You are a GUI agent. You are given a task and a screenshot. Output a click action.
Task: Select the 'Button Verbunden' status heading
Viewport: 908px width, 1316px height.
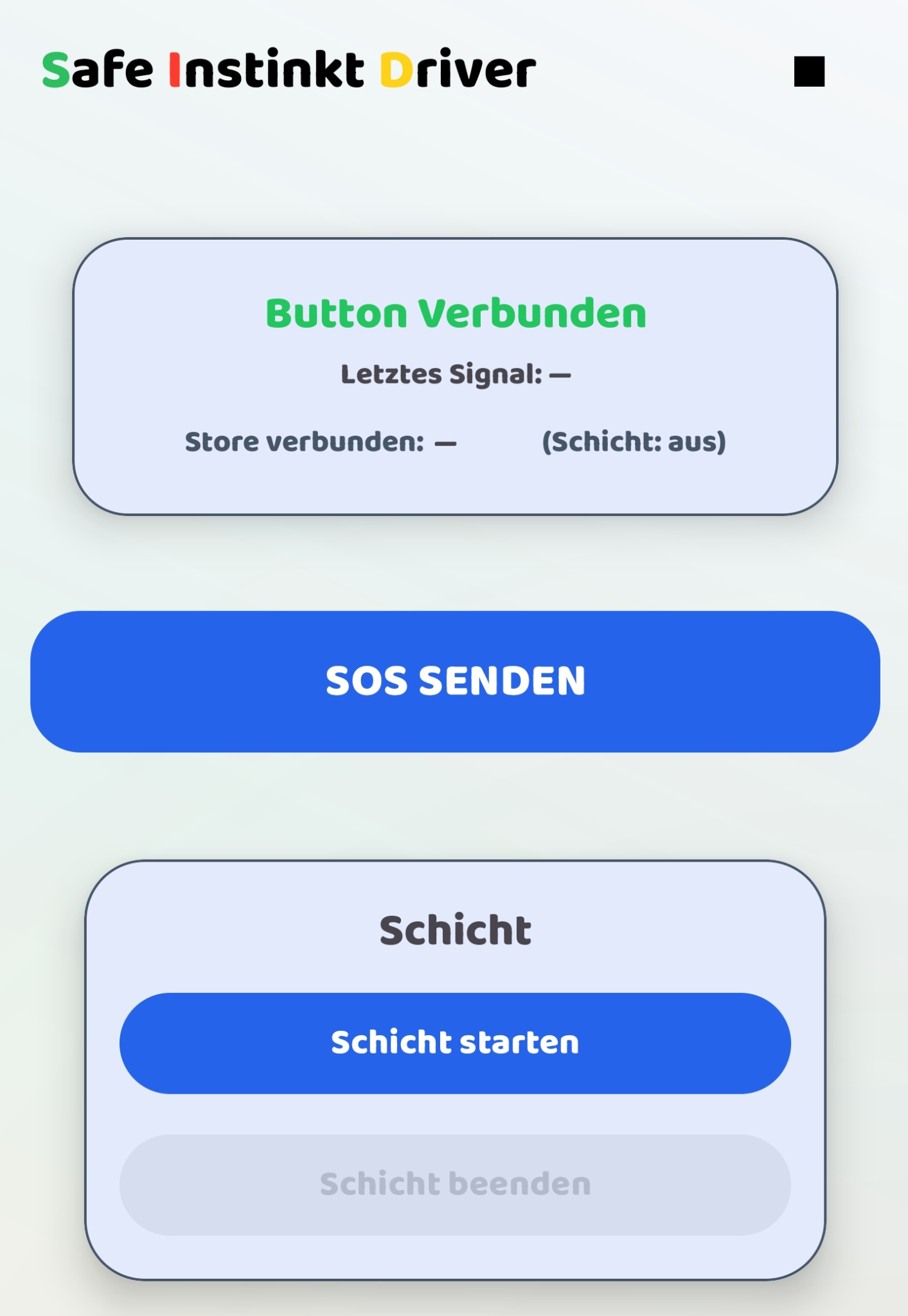[454, 313]
